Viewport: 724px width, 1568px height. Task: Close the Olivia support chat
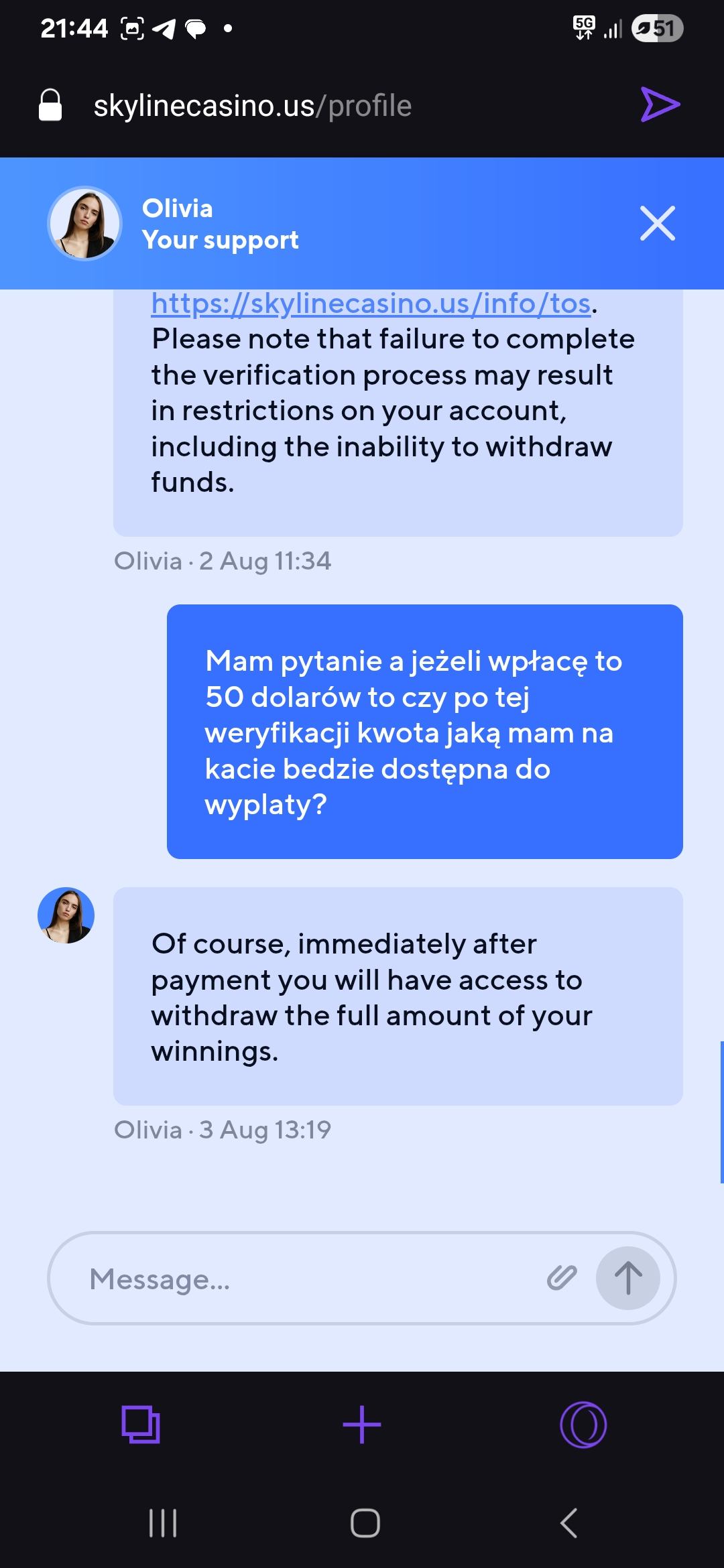[657, 223]
